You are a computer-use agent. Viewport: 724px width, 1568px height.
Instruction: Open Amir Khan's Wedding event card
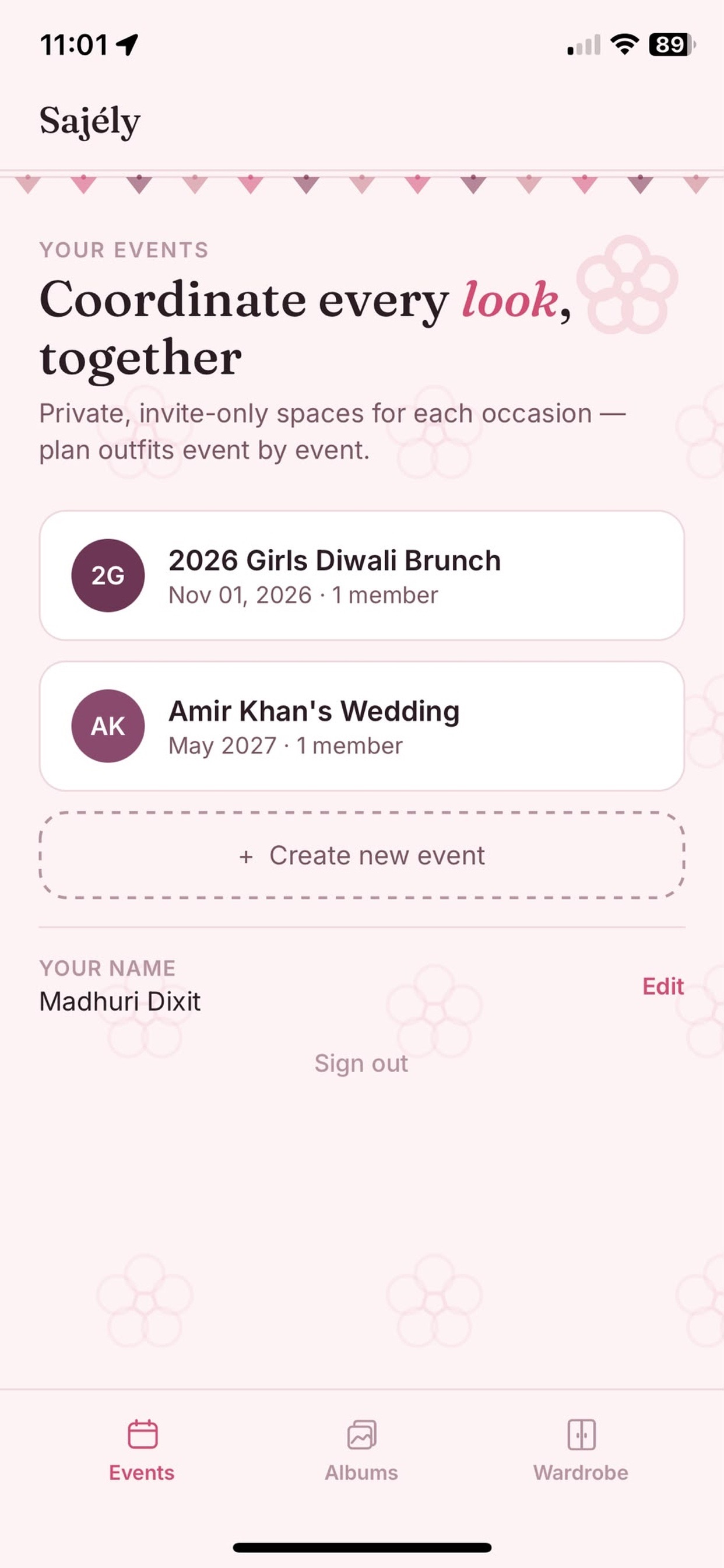pos(362,726)
